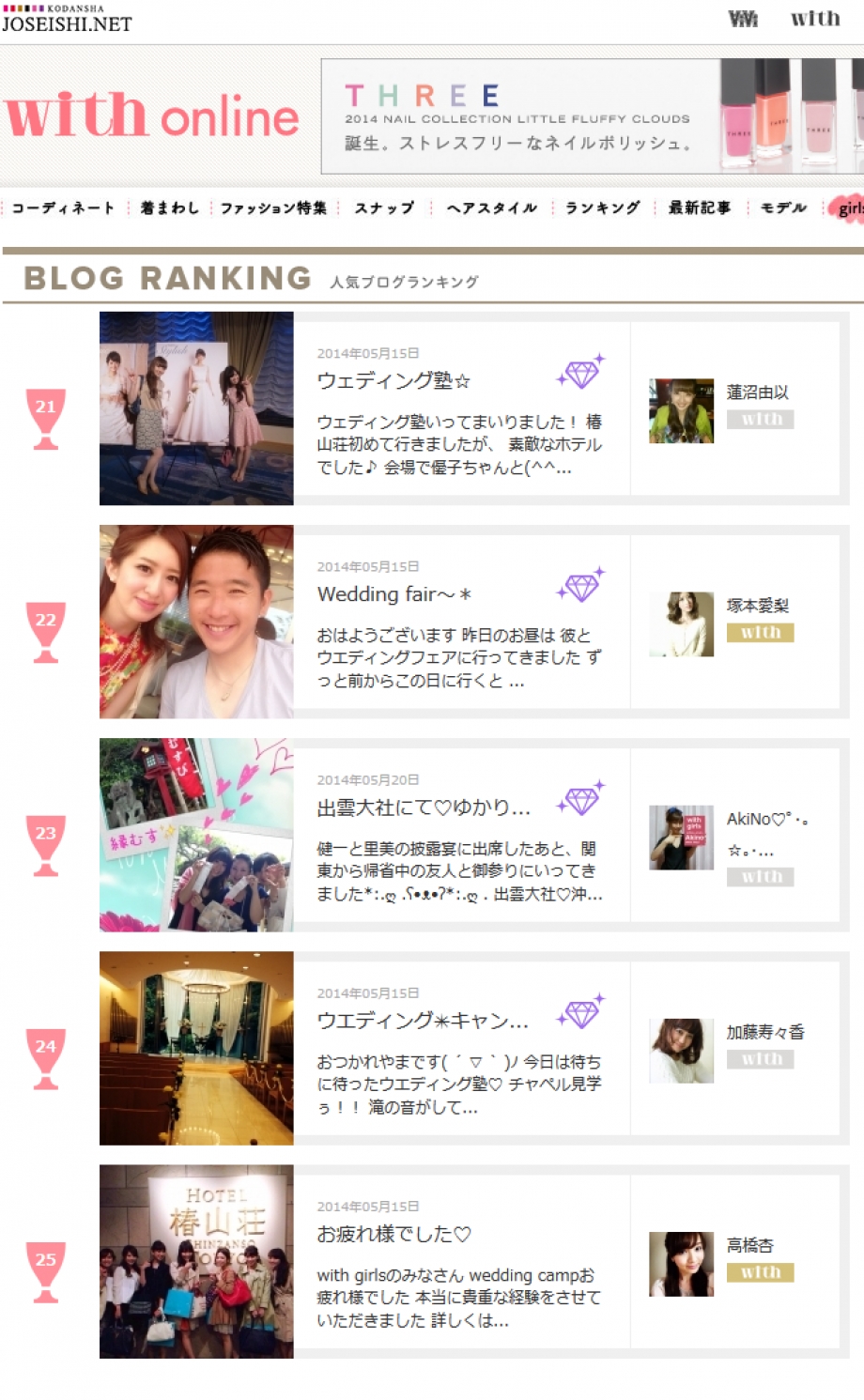This screenshot has width=864, height=1400.
Task: Tap the with online logo
Action: (x=152, y=116)
